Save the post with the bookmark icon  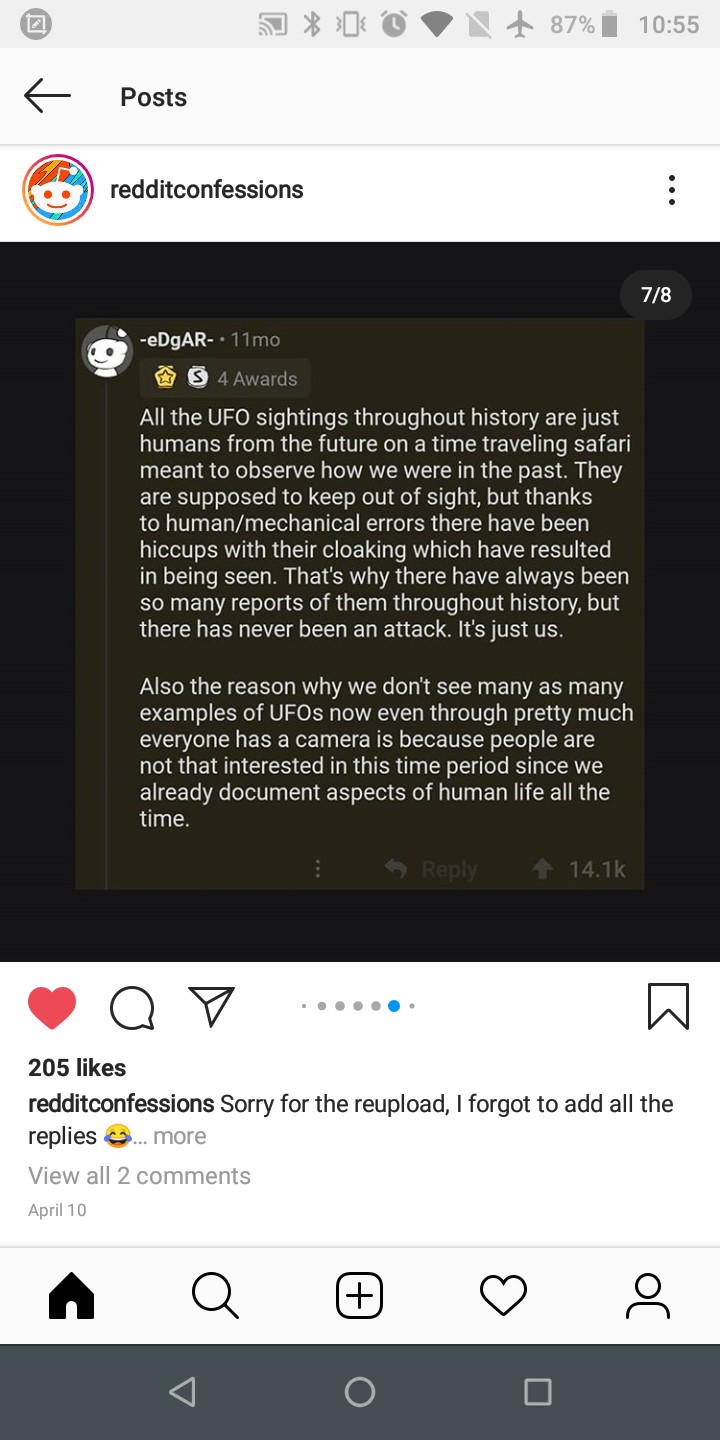tap(668, 1006)
